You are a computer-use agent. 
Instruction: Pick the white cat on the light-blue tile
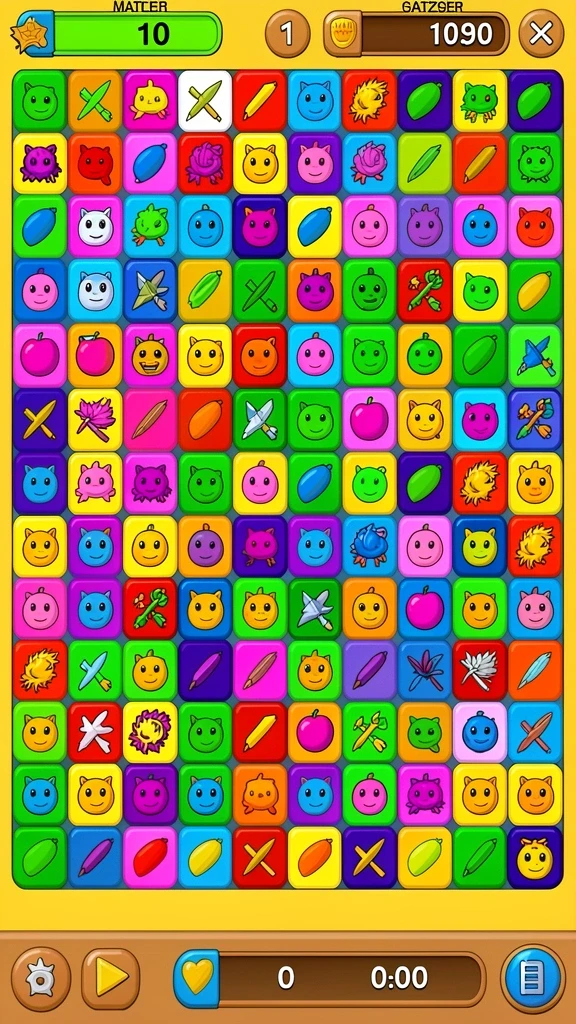tap(95, 290)
